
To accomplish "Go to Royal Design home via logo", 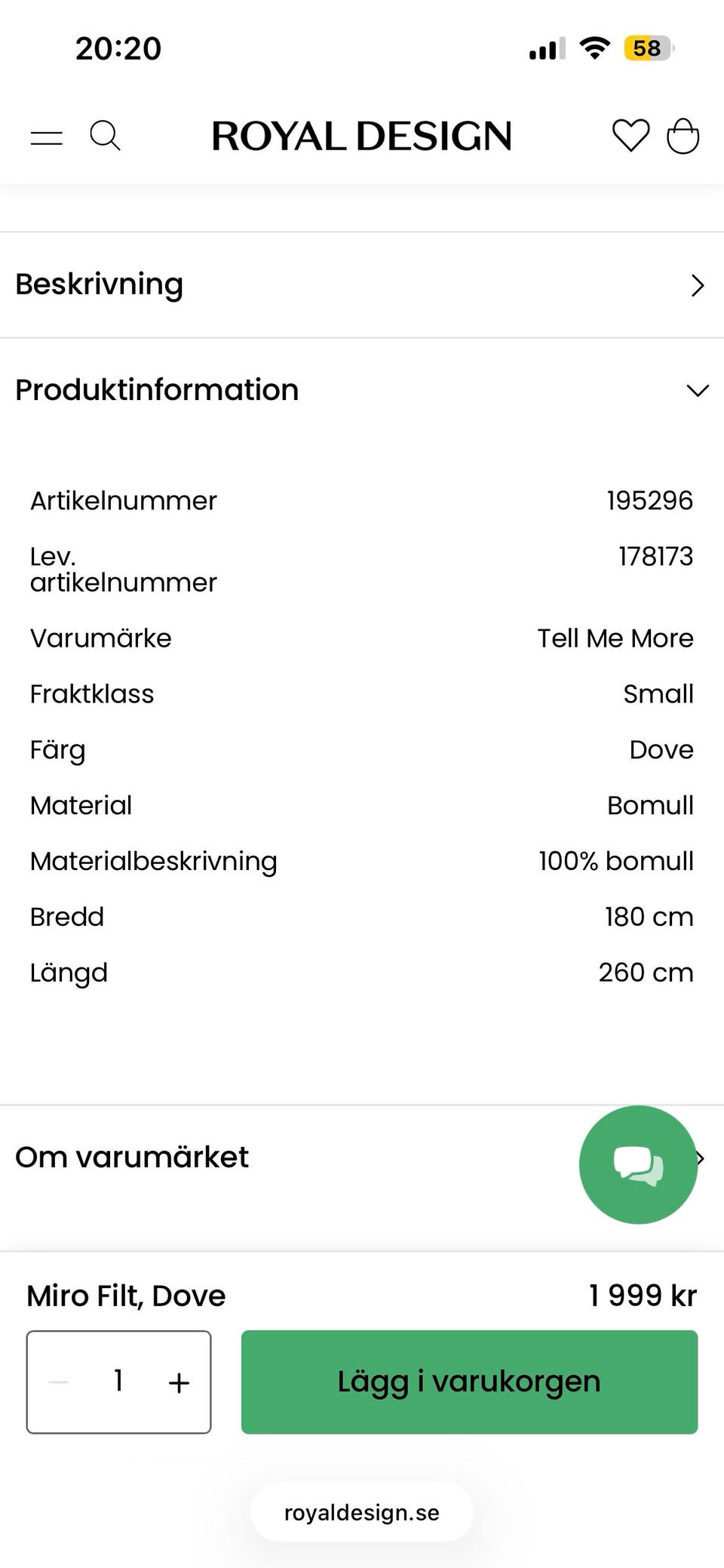I will 361,137.
